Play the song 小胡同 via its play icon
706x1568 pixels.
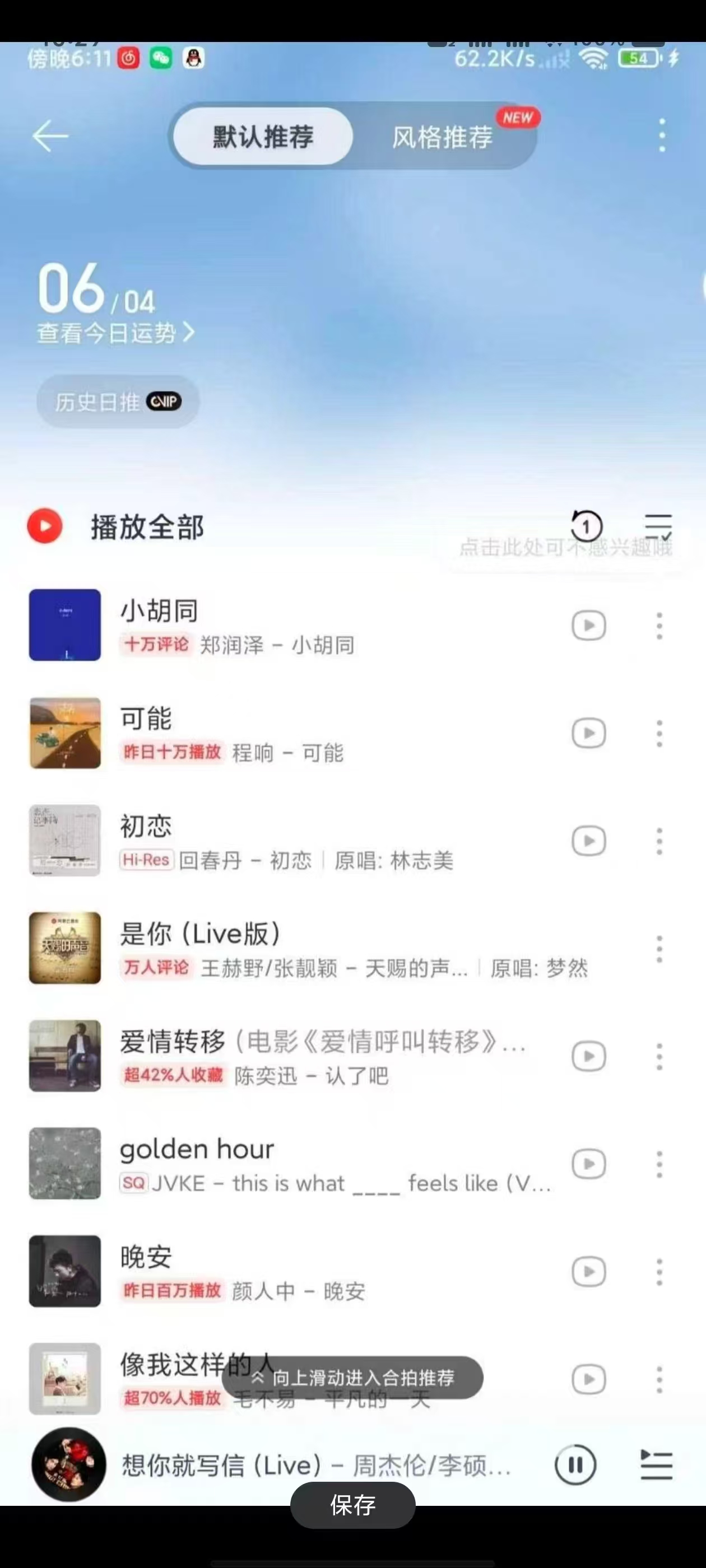587,626
